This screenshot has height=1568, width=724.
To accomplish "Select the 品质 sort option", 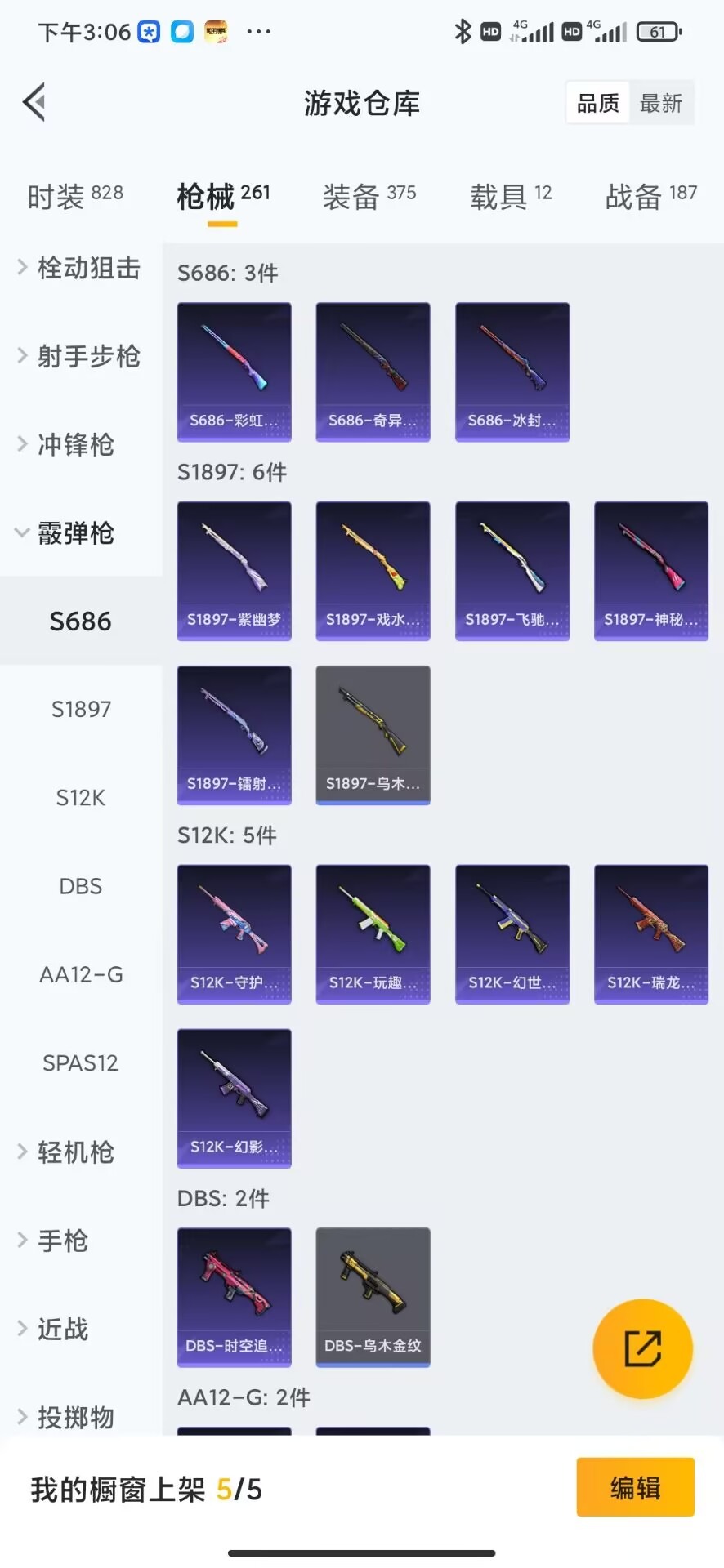I will (598, 103).
